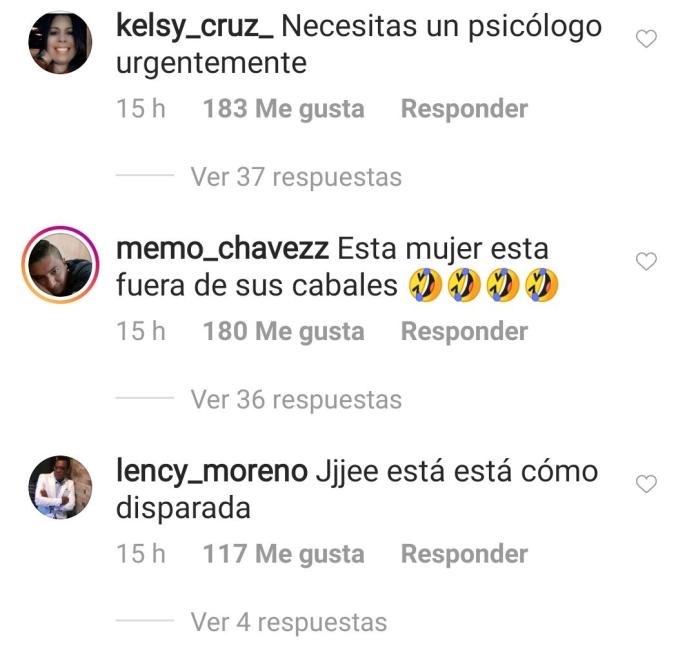The height and width of the screenshot is (653, 696).
Task: View the 180 Me gusta on memo_chavezz's comment
Action: point(283,331)
